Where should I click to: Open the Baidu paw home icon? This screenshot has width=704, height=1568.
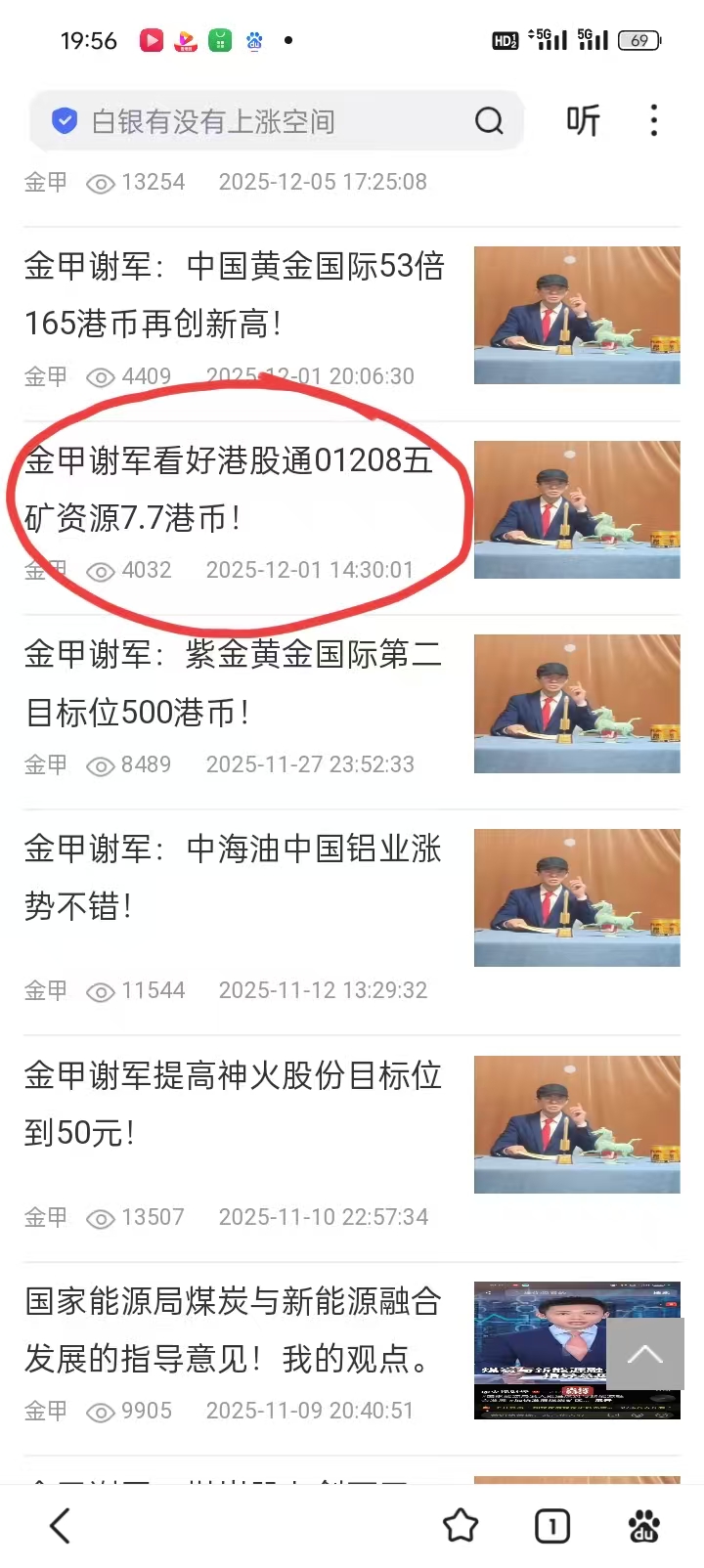click(x=643, y=1525)
